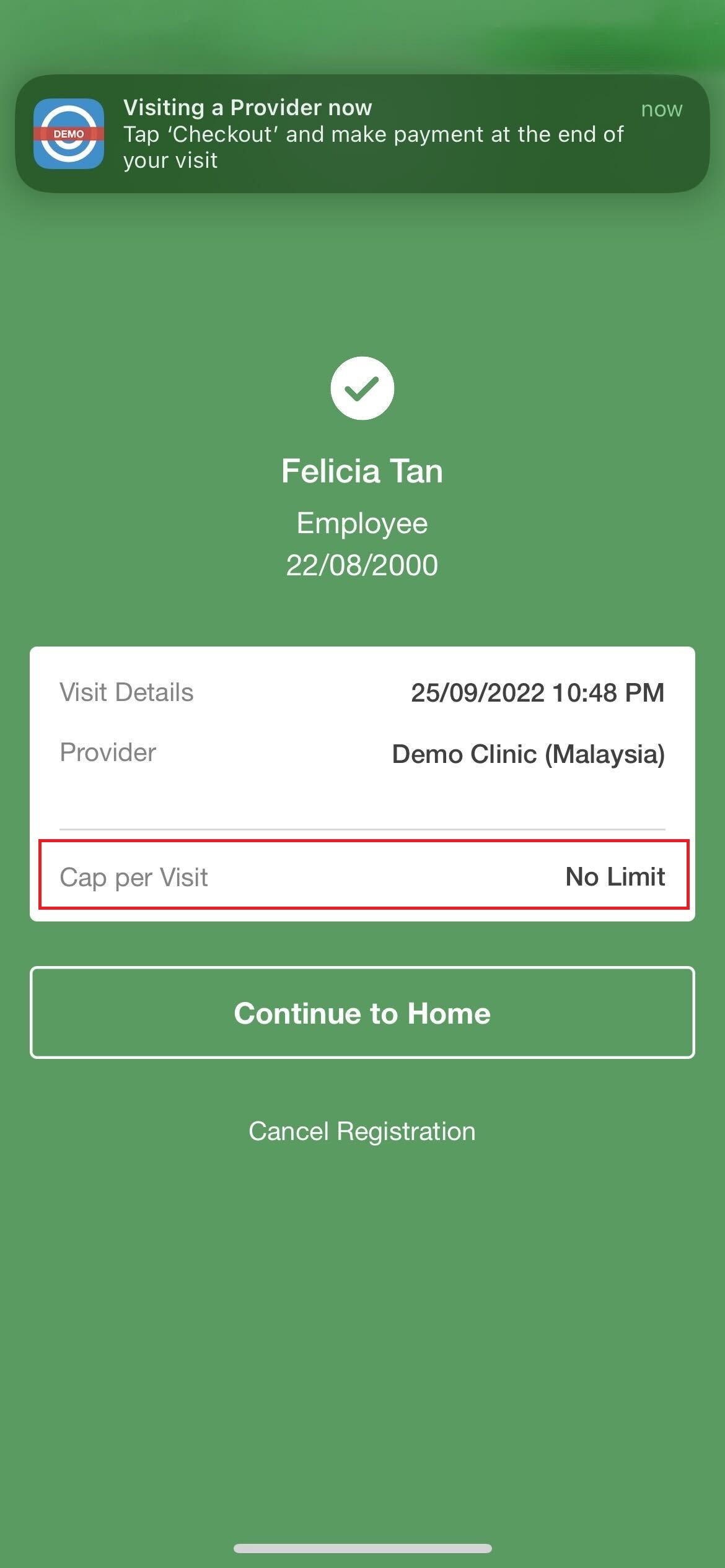Open the Visiting a Provider notification
725x1568 pixels.
click(x=362, y=133)
